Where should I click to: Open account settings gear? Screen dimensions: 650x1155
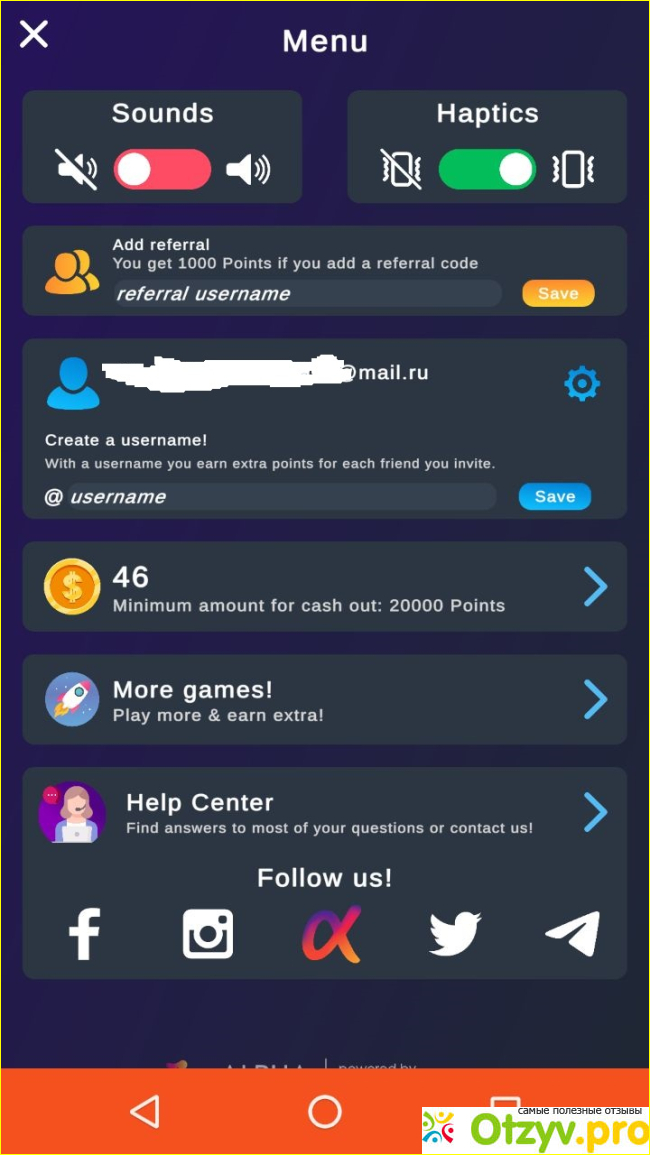coord(582,383)
